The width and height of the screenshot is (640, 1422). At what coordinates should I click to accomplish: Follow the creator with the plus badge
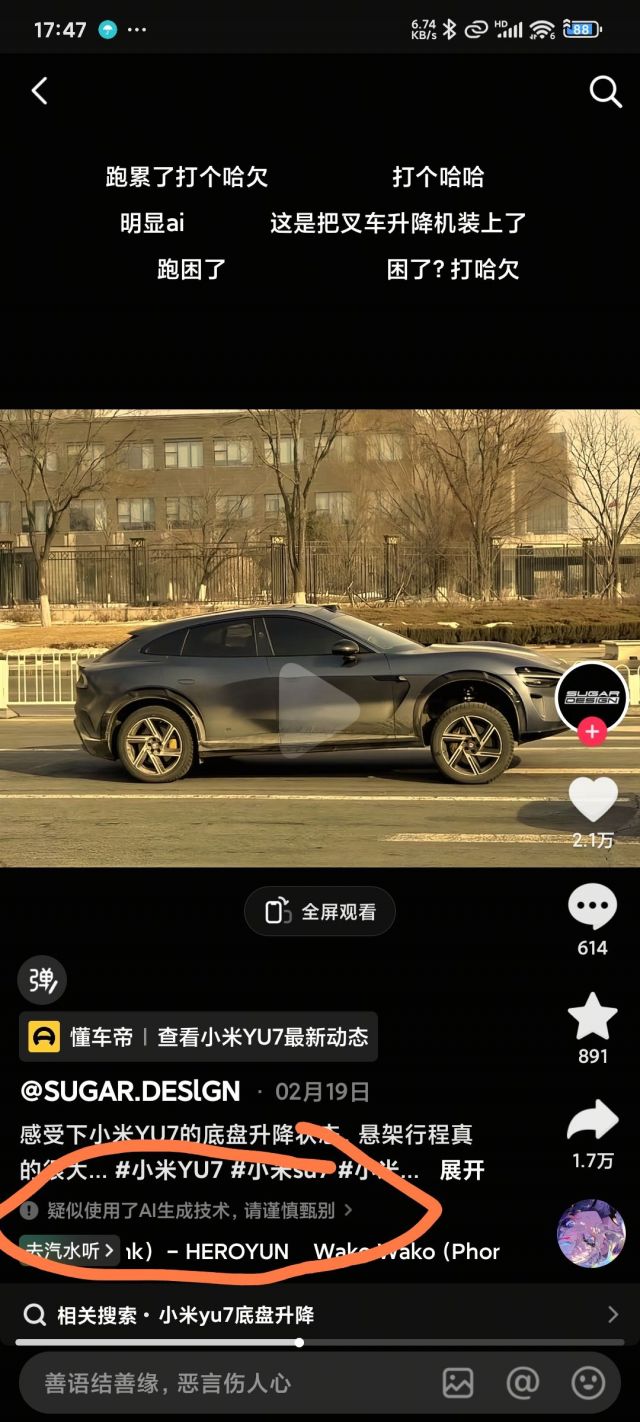pos(592,732)
